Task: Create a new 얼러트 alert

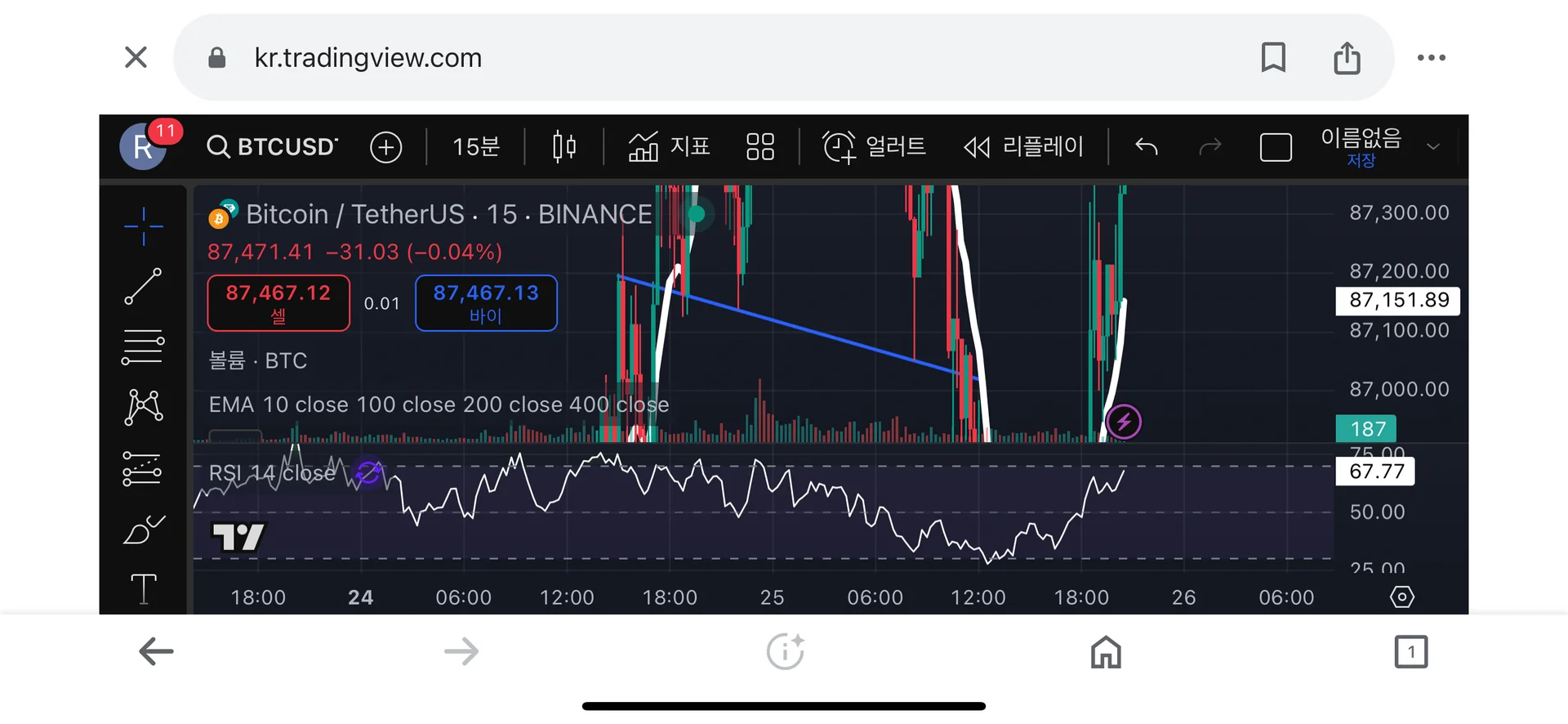Action: [x=873, y=147]
